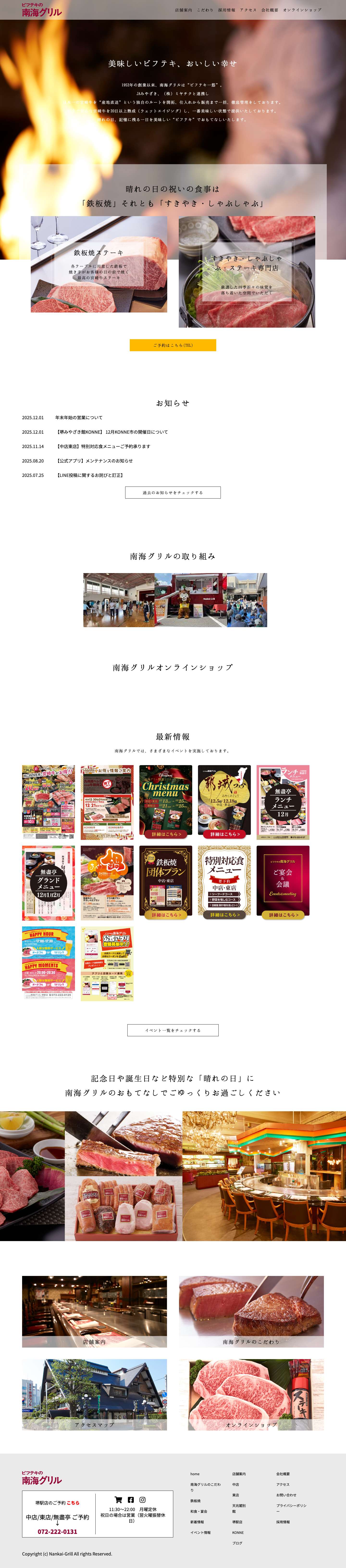
Task: Tap 過去のお知らせをチェックする button
Action: pos(173,493)
